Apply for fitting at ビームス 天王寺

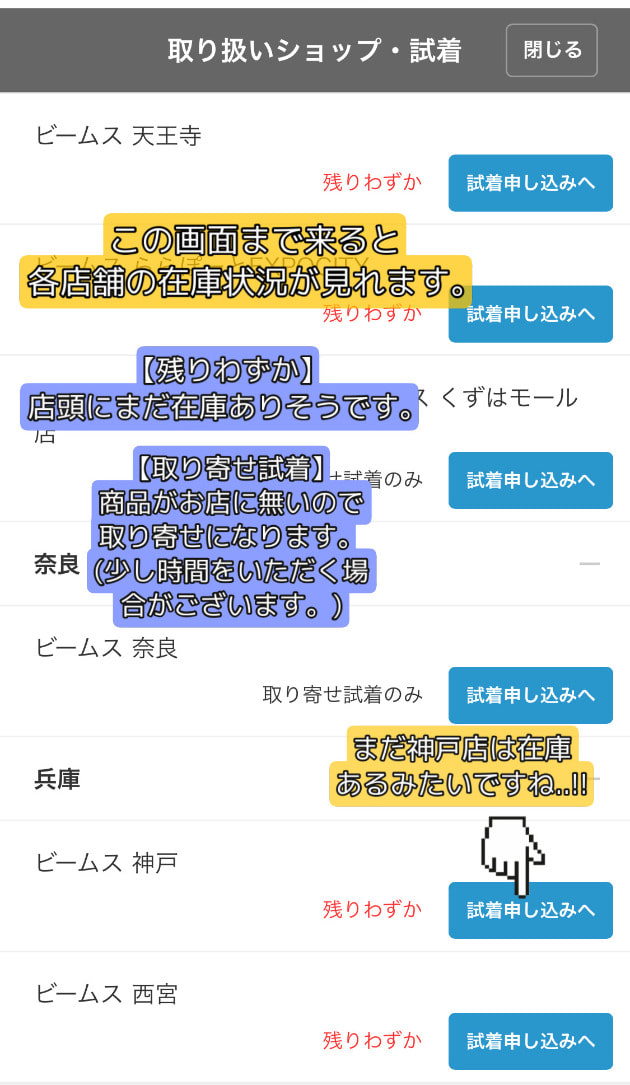(530, 183)
